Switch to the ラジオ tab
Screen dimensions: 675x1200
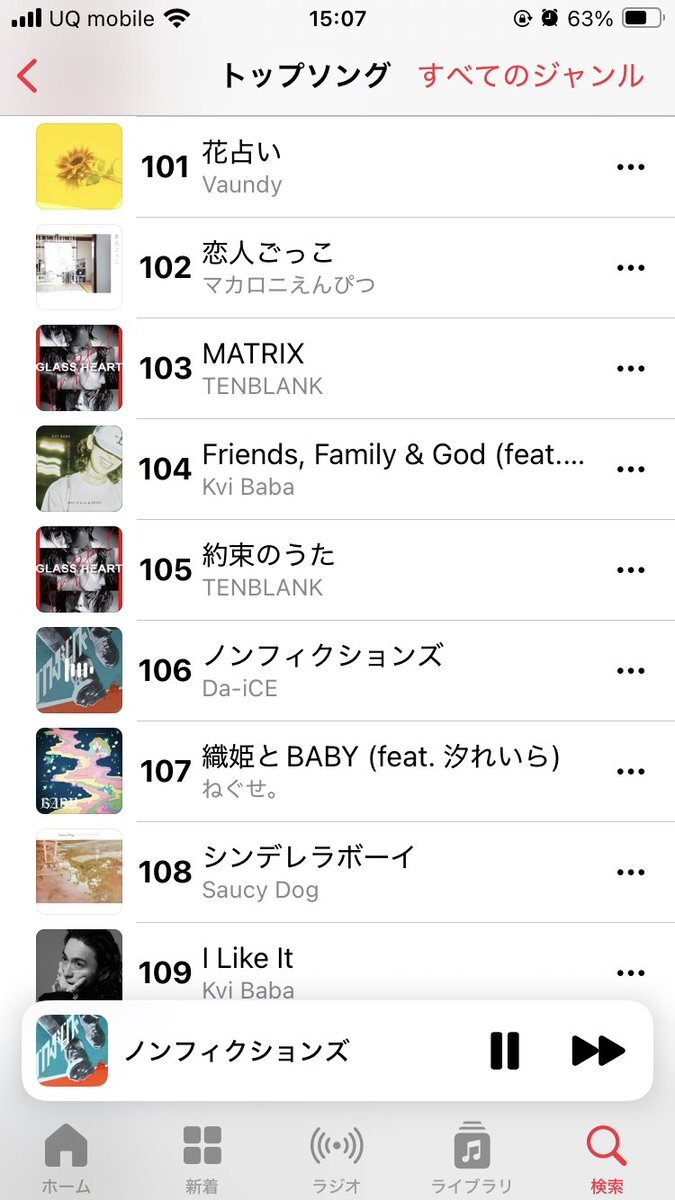[x=336, y=1159]
